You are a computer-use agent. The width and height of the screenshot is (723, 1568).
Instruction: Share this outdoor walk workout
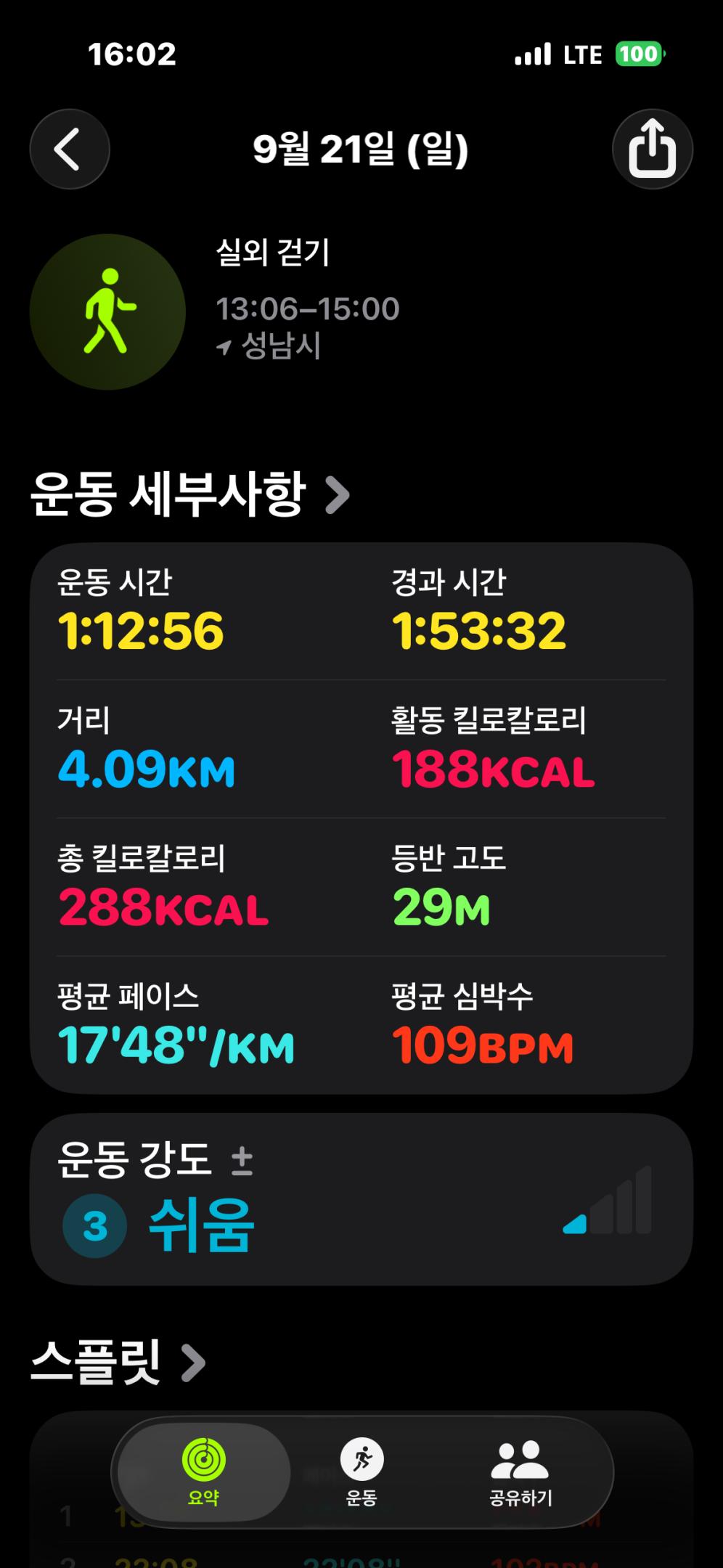click(x=652, y=150)
